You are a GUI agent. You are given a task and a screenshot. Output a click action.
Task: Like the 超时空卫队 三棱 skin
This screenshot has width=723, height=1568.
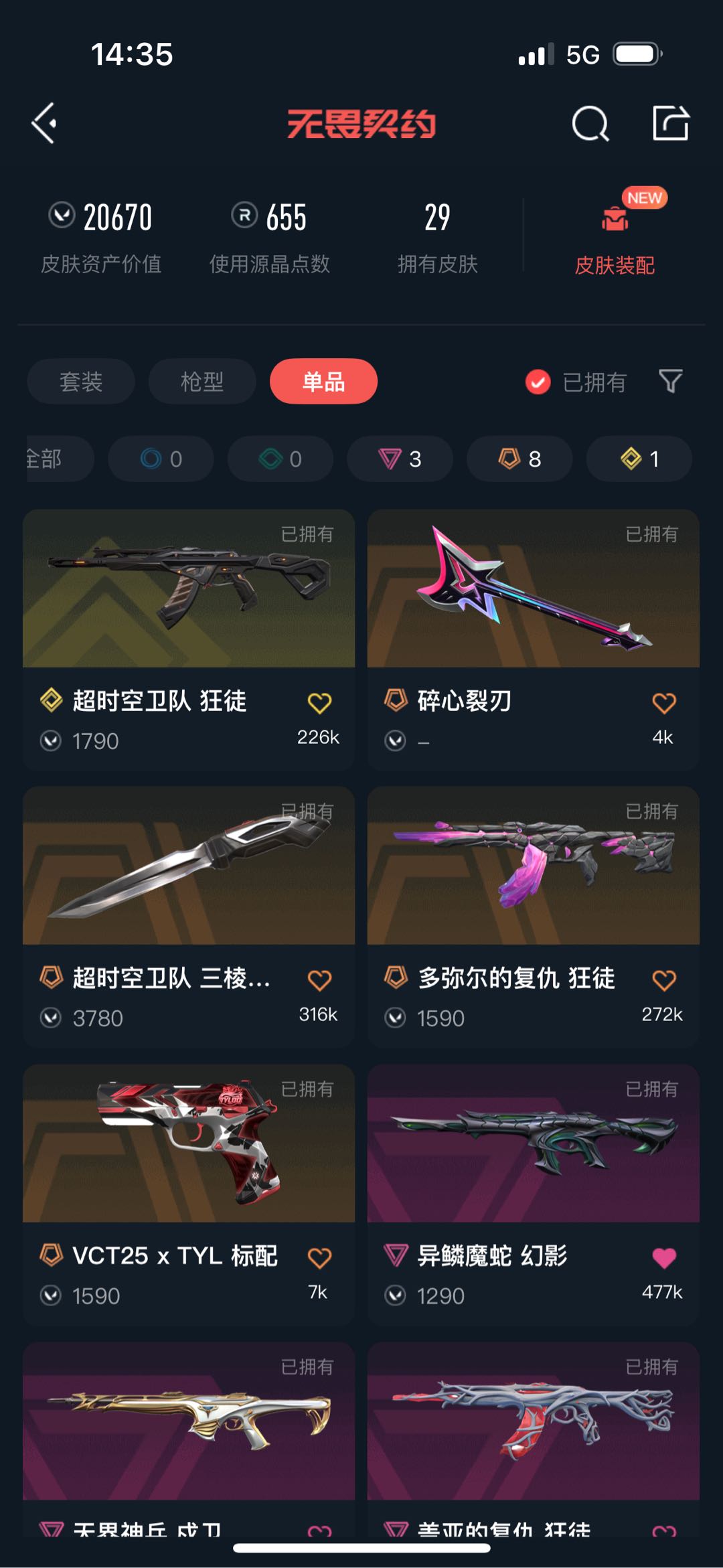tap(319, 980)
